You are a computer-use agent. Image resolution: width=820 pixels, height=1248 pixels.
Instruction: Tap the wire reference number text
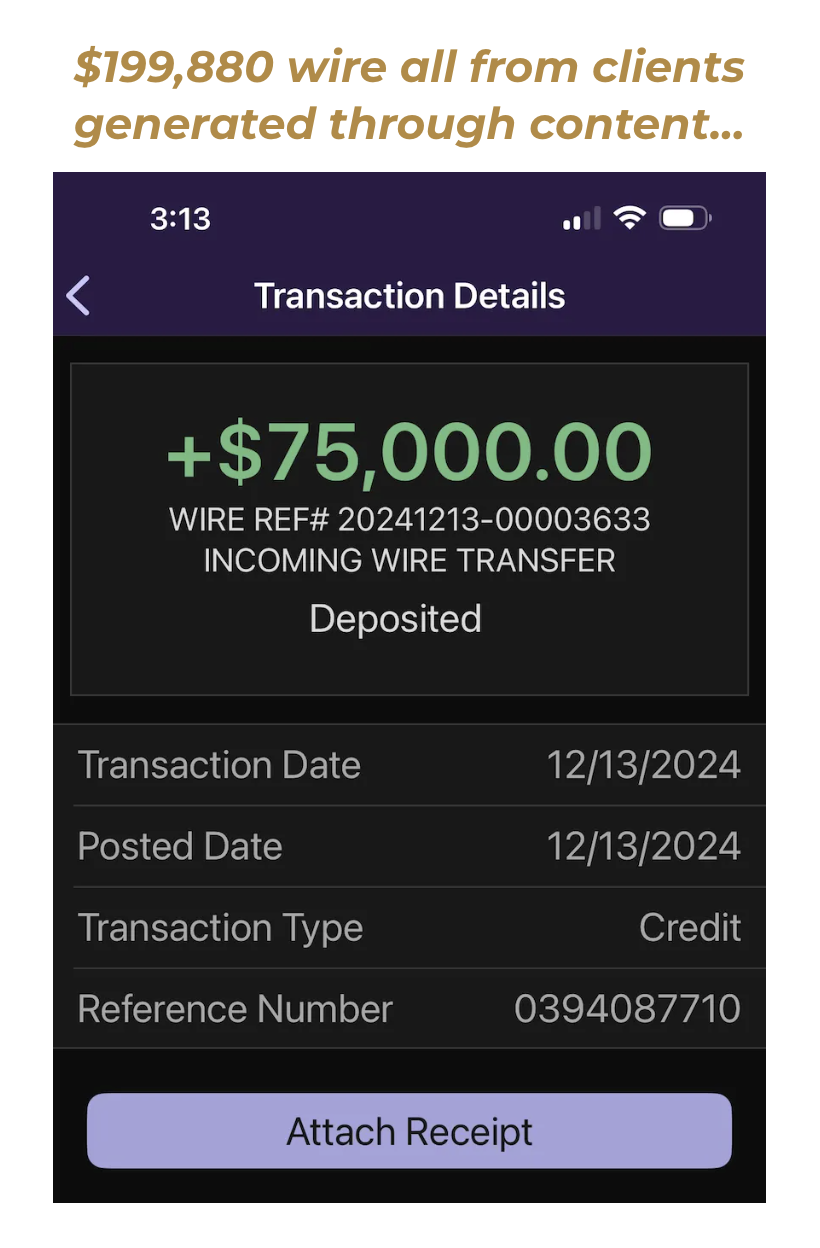[410, 519]
